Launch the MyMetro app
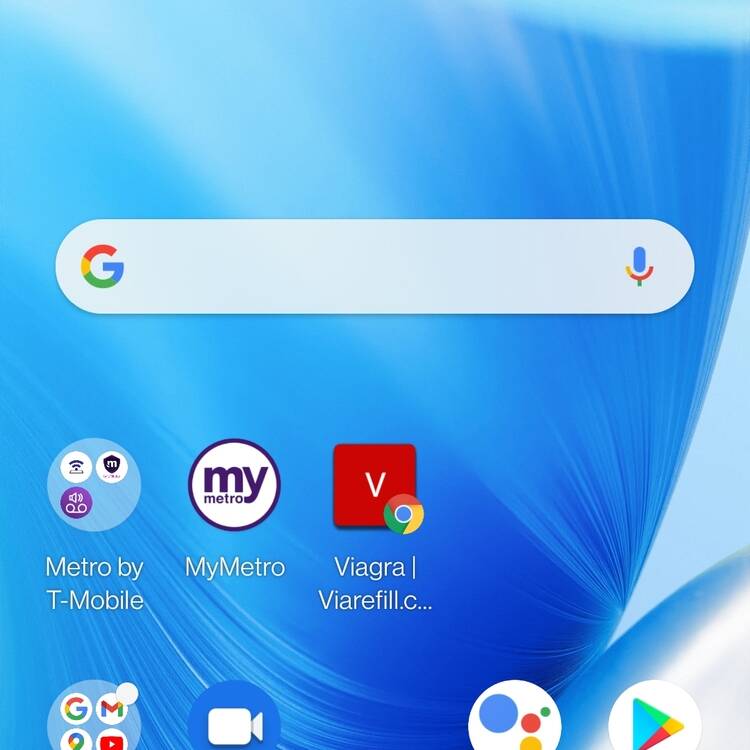 pyautogui.click(x=234, y=484)
